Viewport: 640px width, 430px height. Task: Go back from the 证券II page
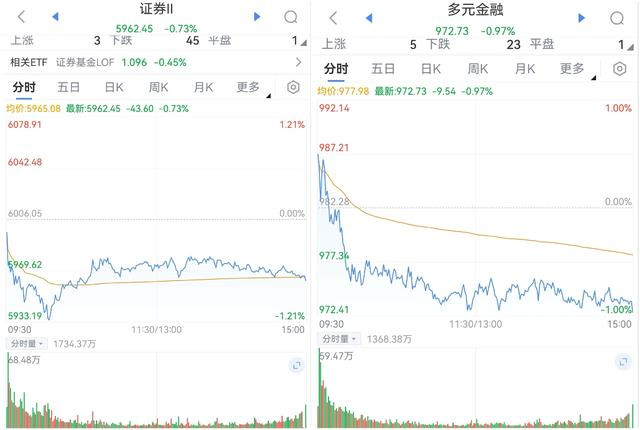pyautogui.click(x=22, y=17)
